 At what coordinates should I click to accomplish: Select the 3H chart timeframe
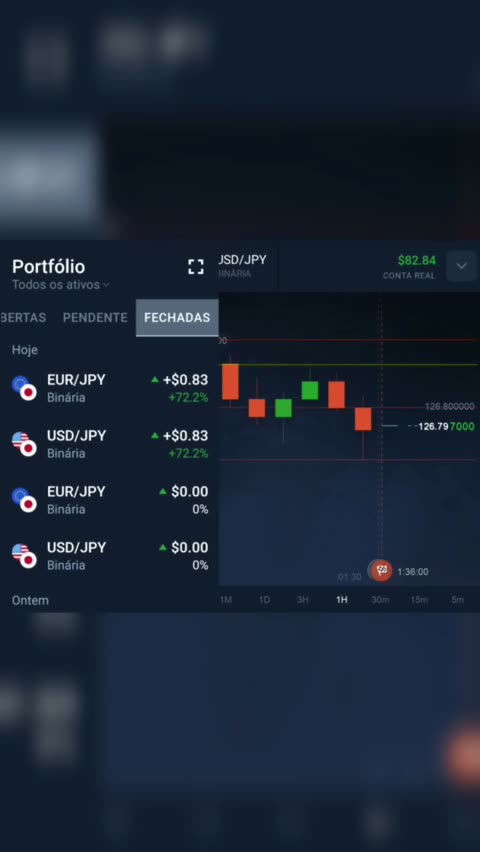[x=303, y=600]
